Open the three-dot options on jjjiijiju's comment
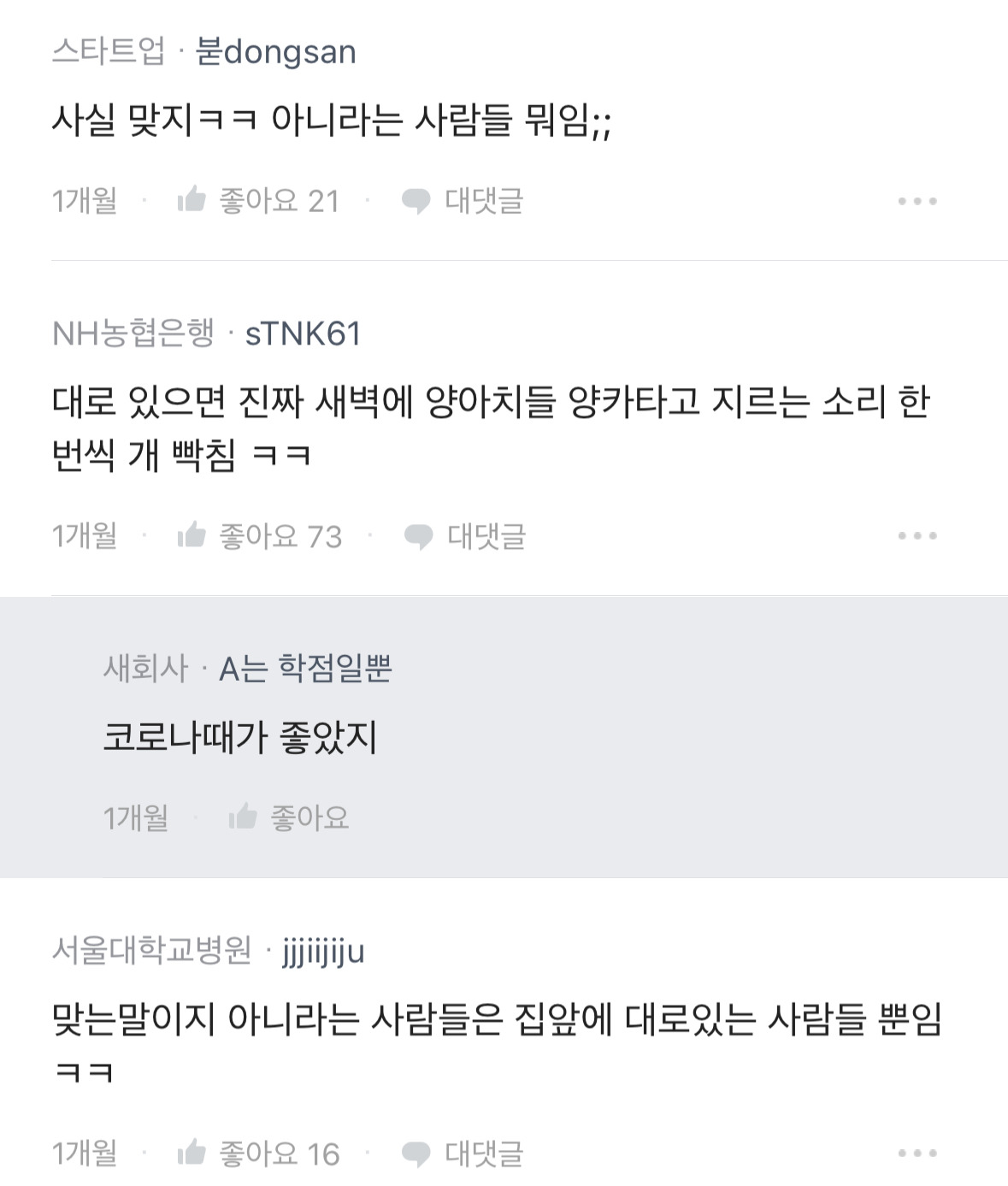This screenshot has height=1186, width=1008. click(x=917, y=1154)
